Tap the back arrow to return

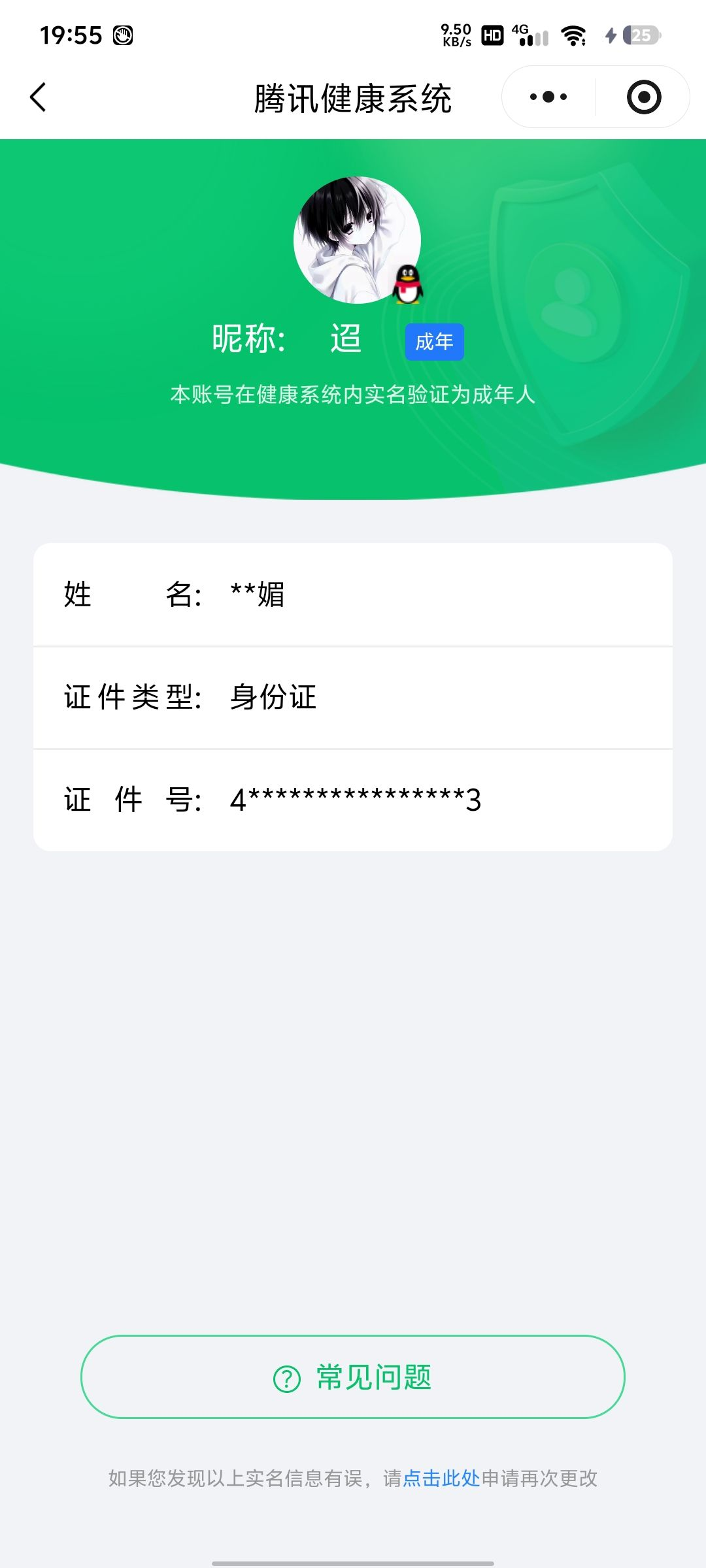(37, 97)
